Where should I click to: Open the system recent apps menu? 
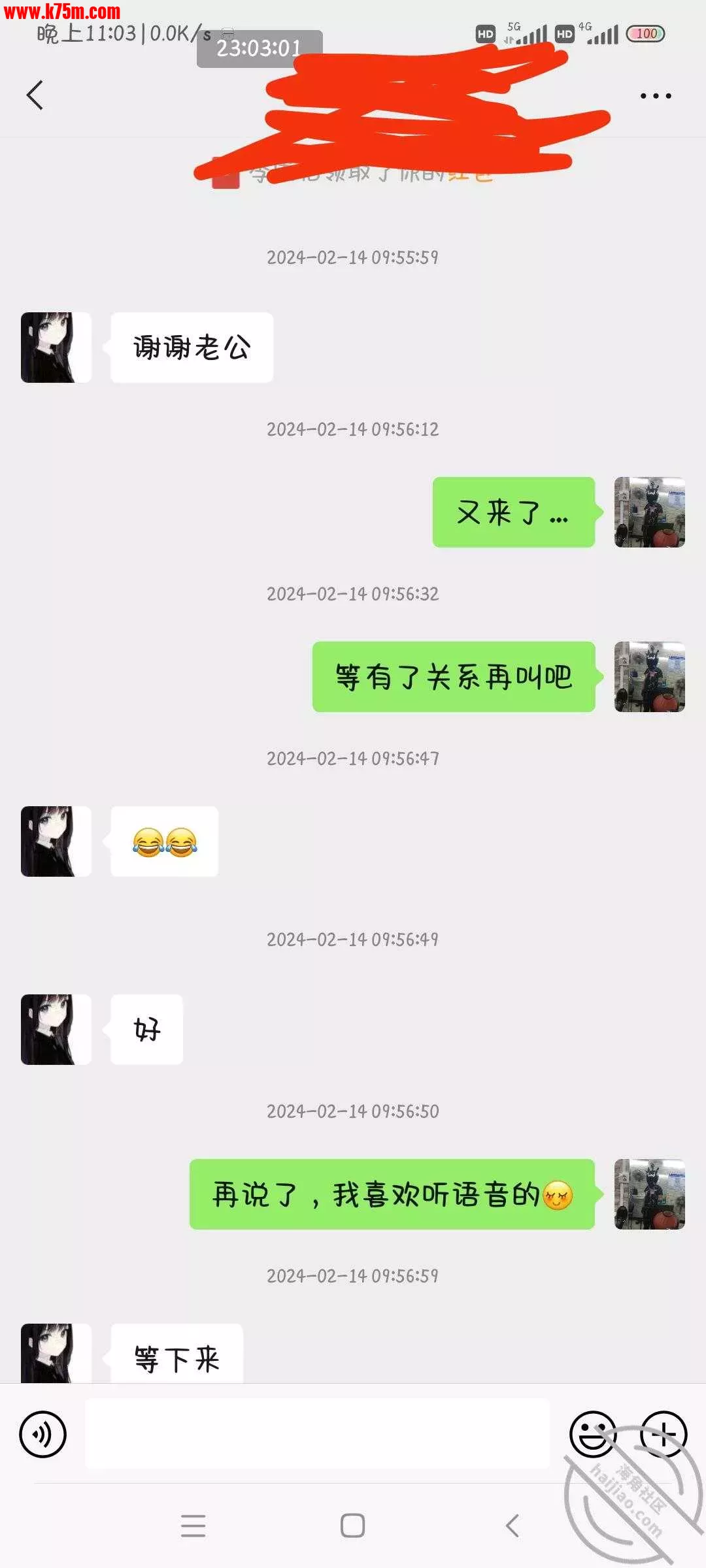(193, 1526)
